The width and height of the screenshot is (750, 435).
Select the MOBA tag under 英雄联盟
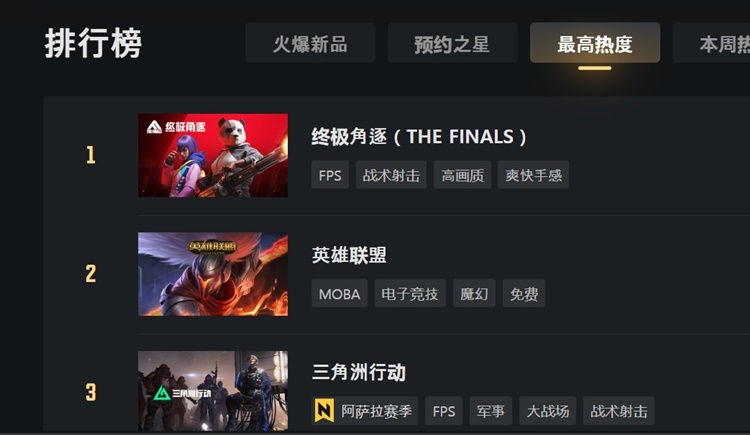pos(339,294)
